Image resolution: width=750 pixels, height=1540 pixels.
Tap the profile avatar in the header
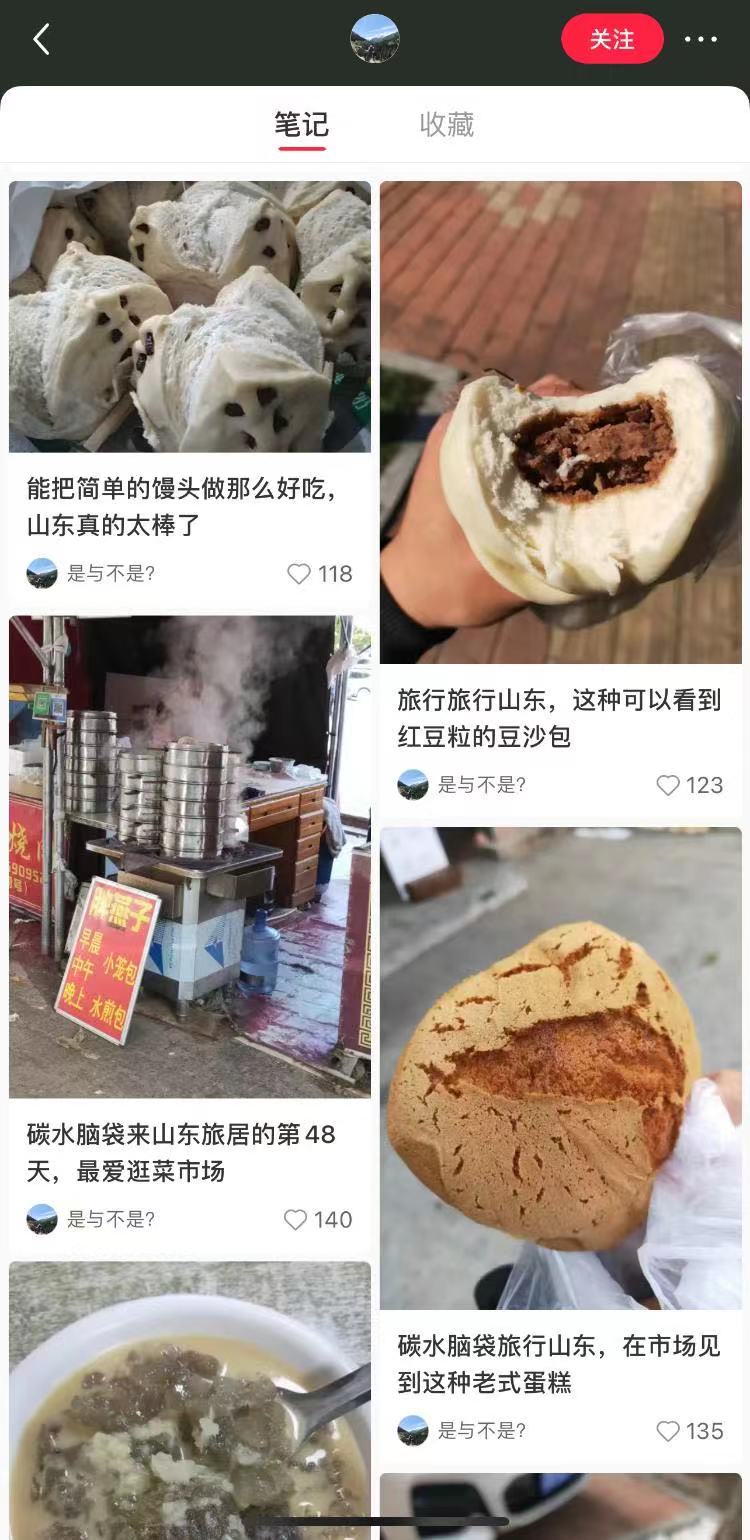click(375, 40)
